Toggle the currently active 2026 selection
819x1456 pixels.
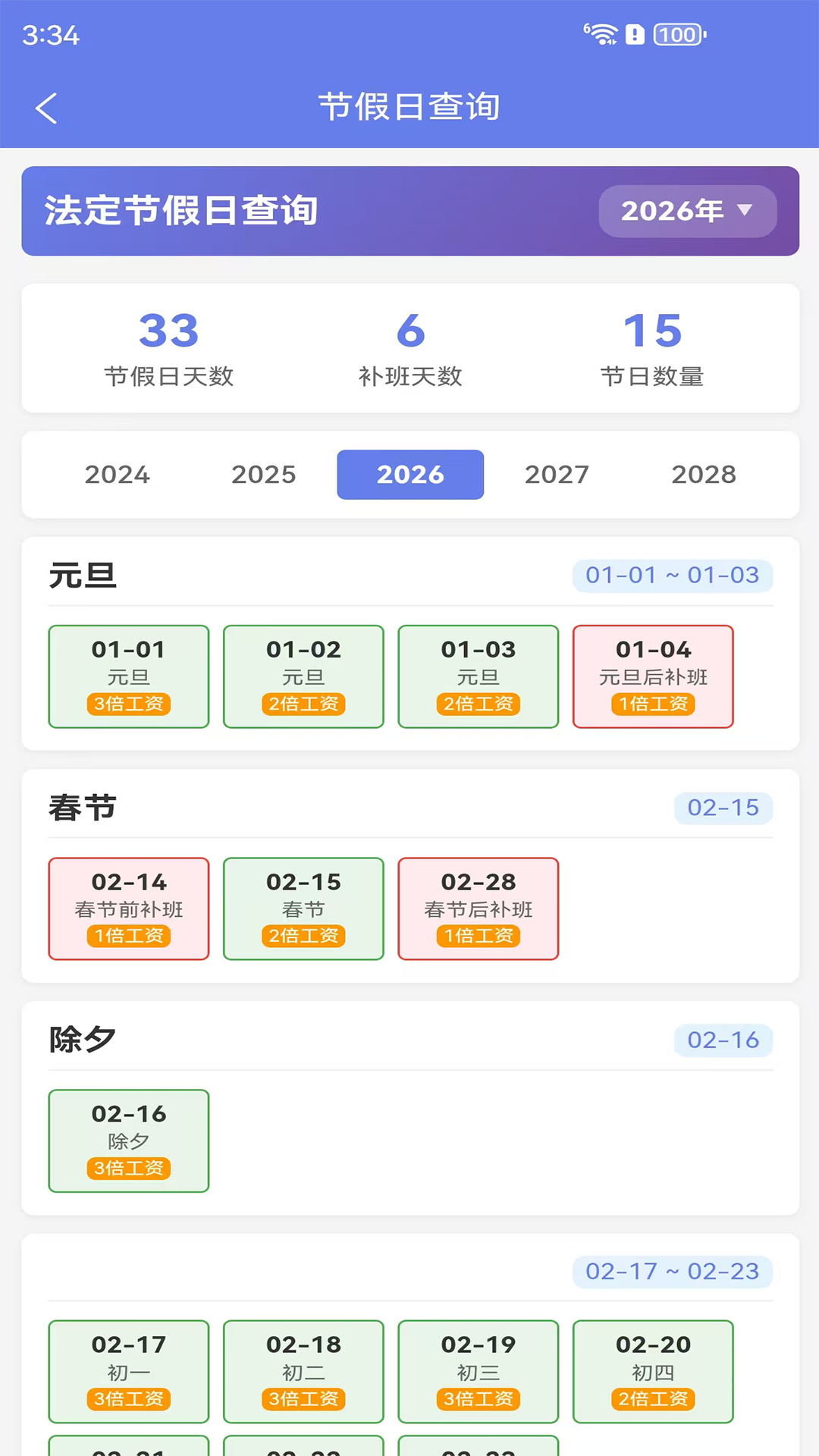(410, 474)
